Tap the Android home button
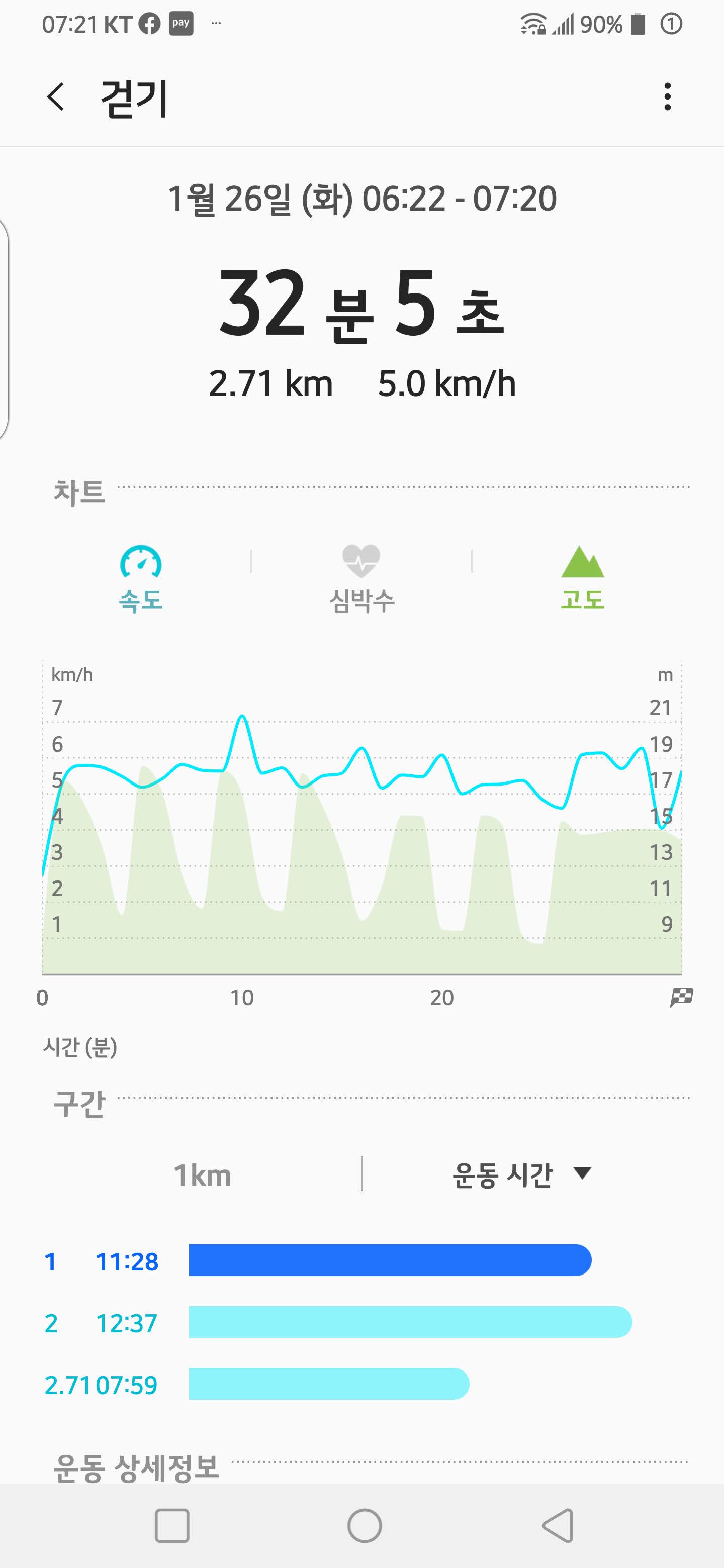The width and height of the screenshot is (724, 1568). point(364,1525)
